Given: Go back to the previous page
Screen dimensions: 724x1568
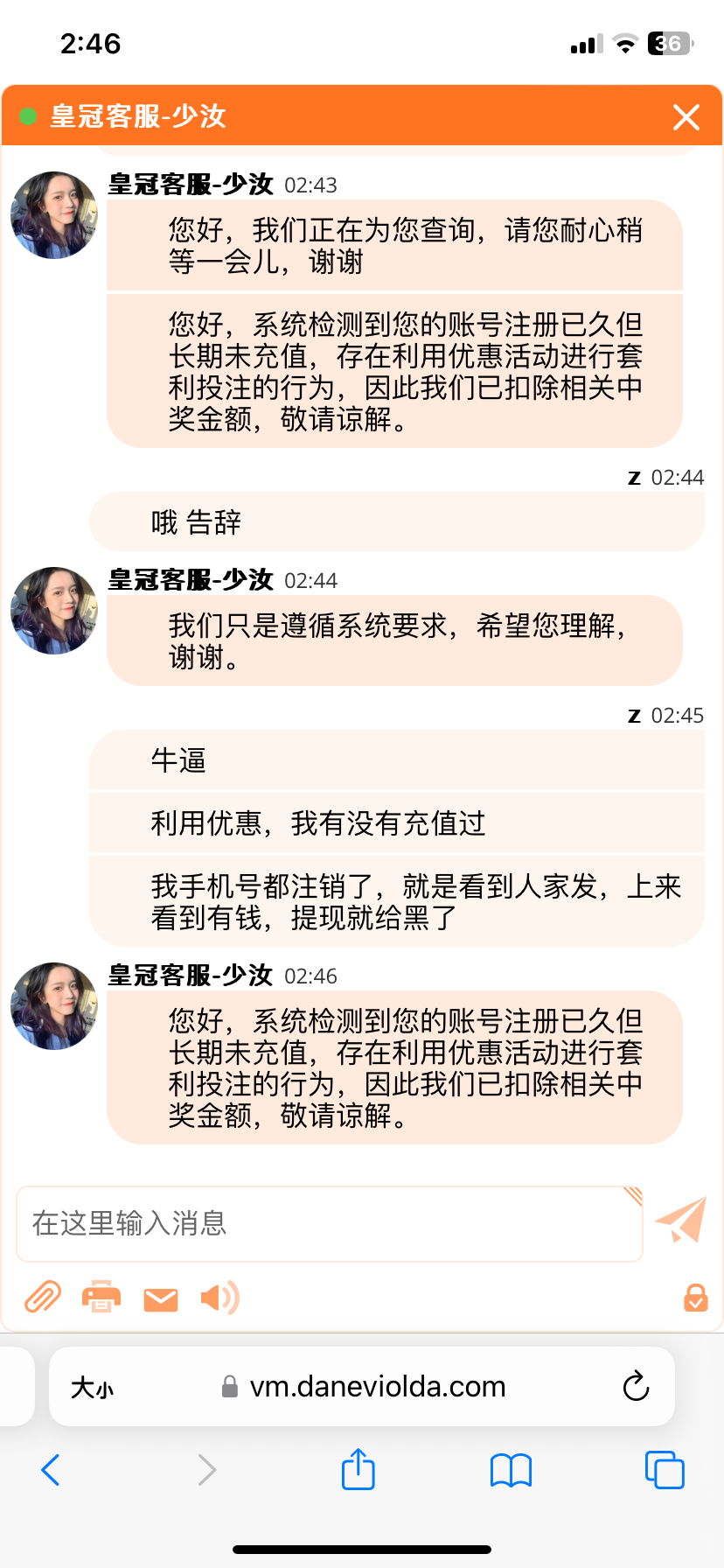Looking at the screenshot, I should click(x=51, y=1470).
